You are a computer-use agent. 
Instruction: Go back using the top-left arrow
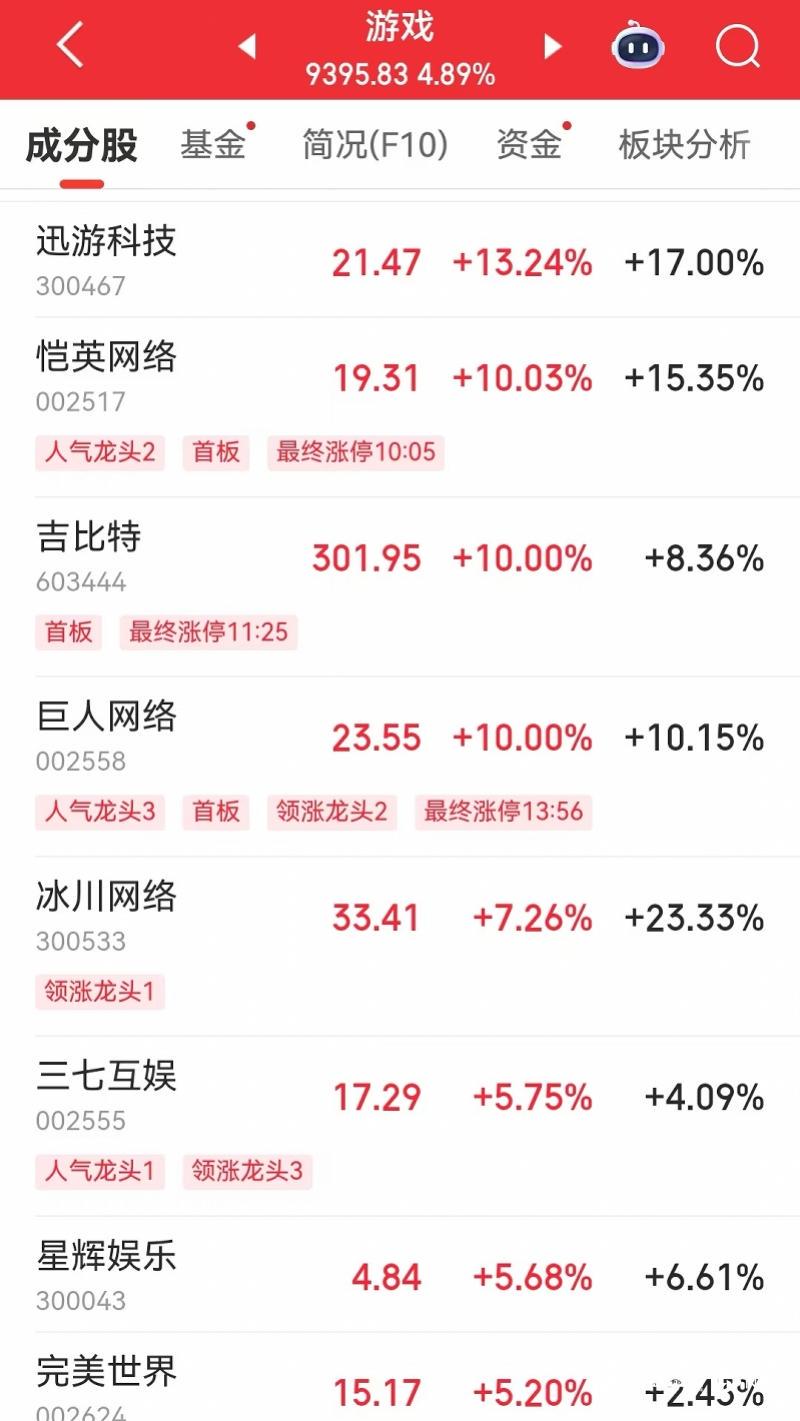[69, 46]
